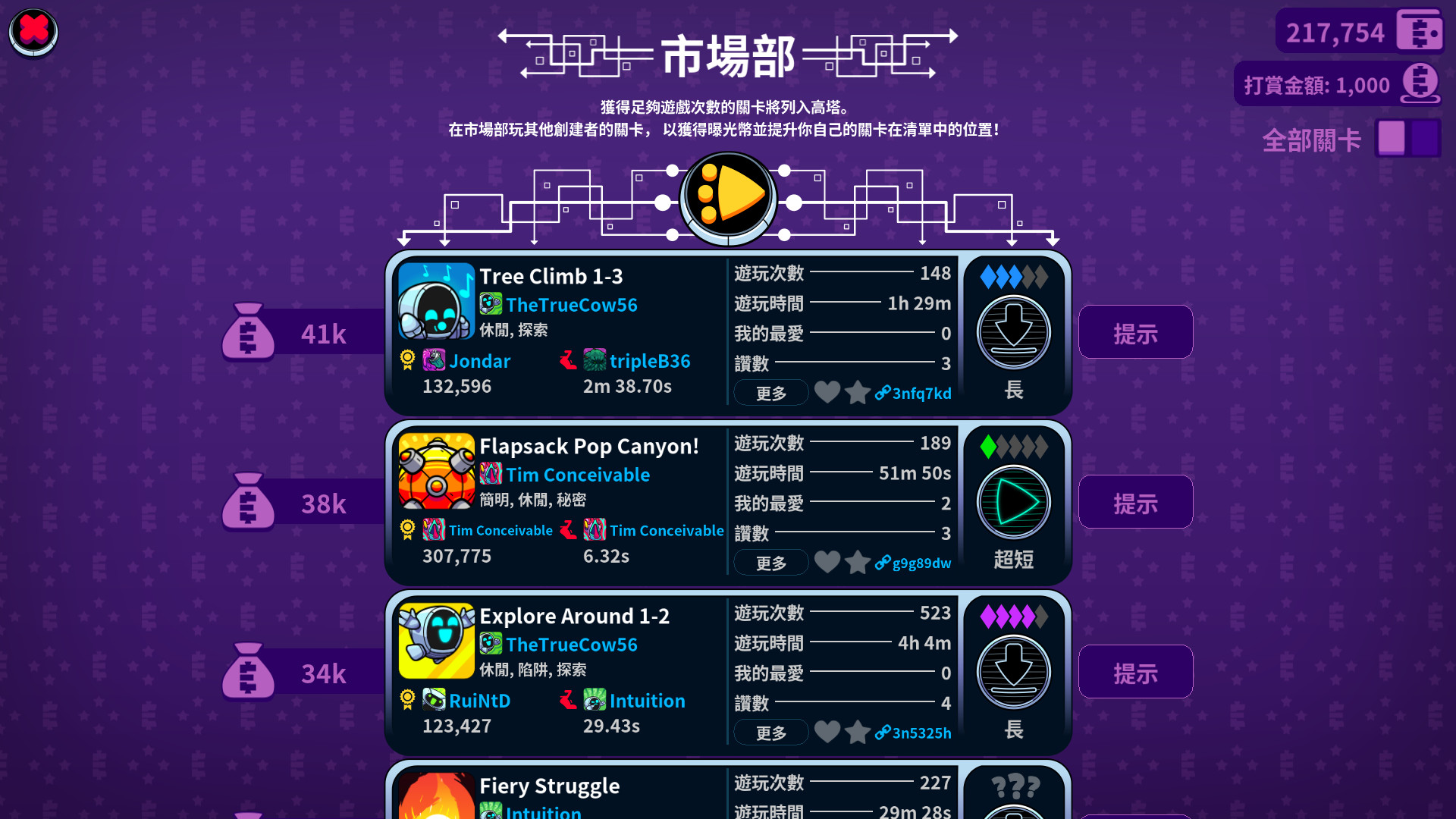Copy level code 3n5325h
The height and width of the screenshot is (819, 1456).
coord(914,733)
